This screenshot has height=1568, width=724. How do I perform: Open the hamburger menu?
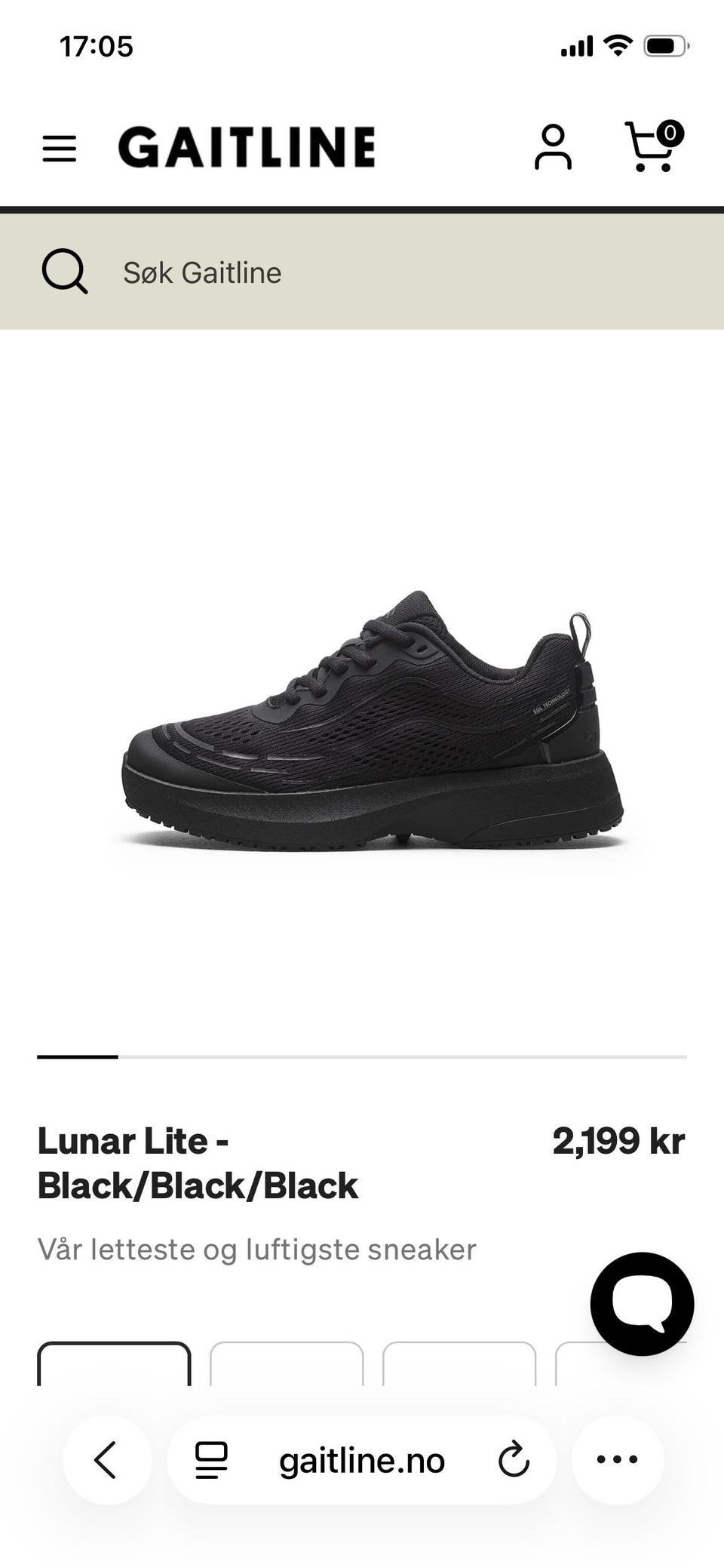coord(59,149)
